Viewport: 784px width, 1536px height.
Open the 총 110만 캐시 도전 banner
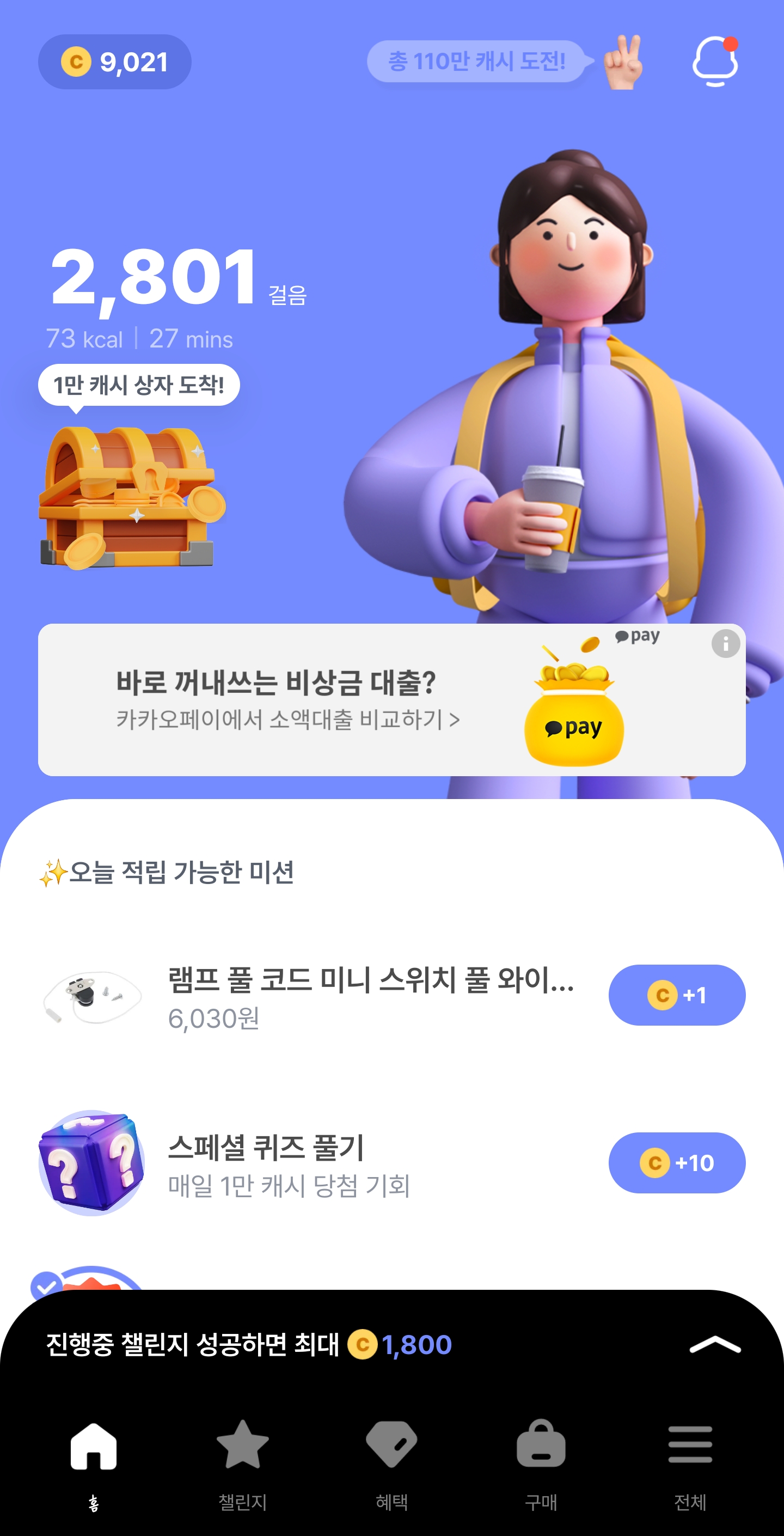pyautogui.click(x=476, y=62)
